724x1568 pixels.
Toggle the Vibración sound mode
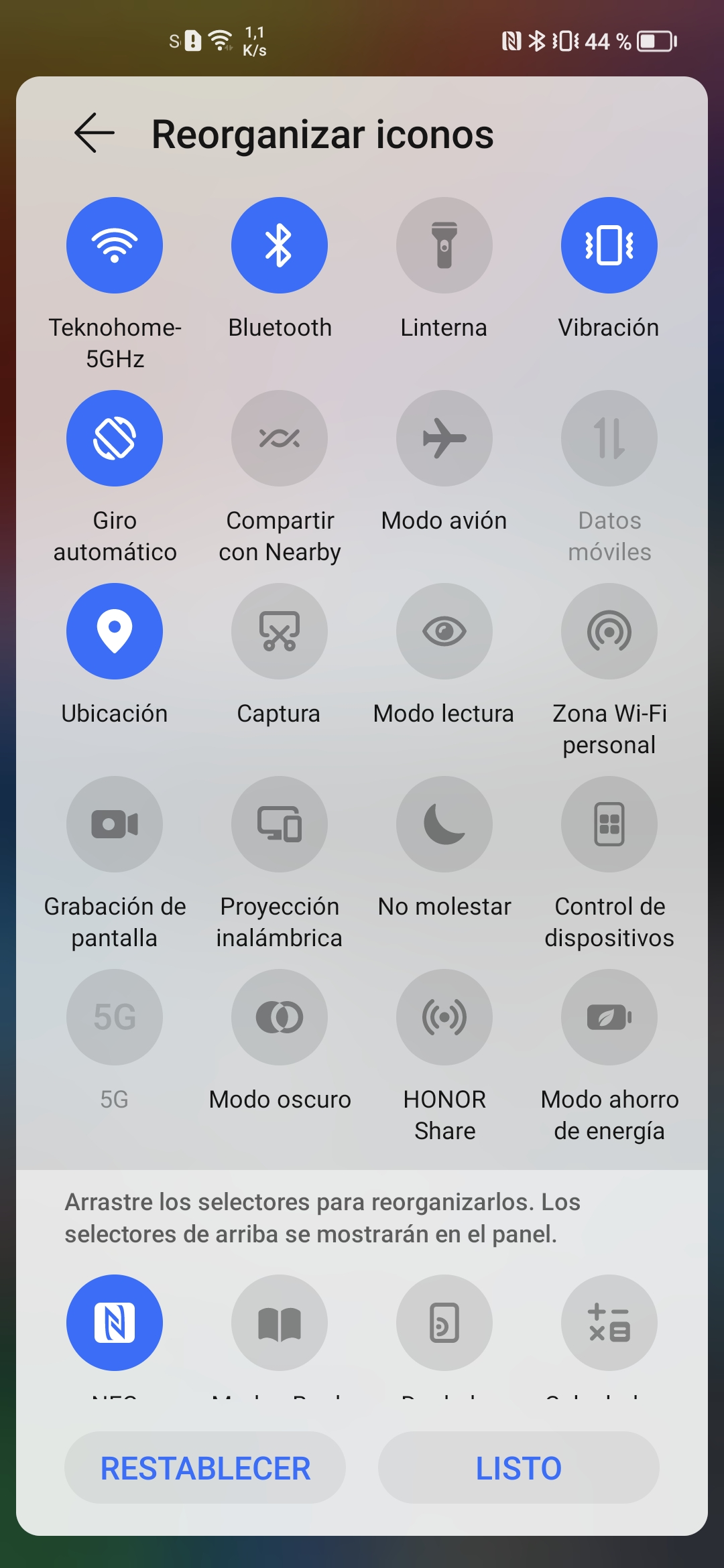[x=609, y=245]
